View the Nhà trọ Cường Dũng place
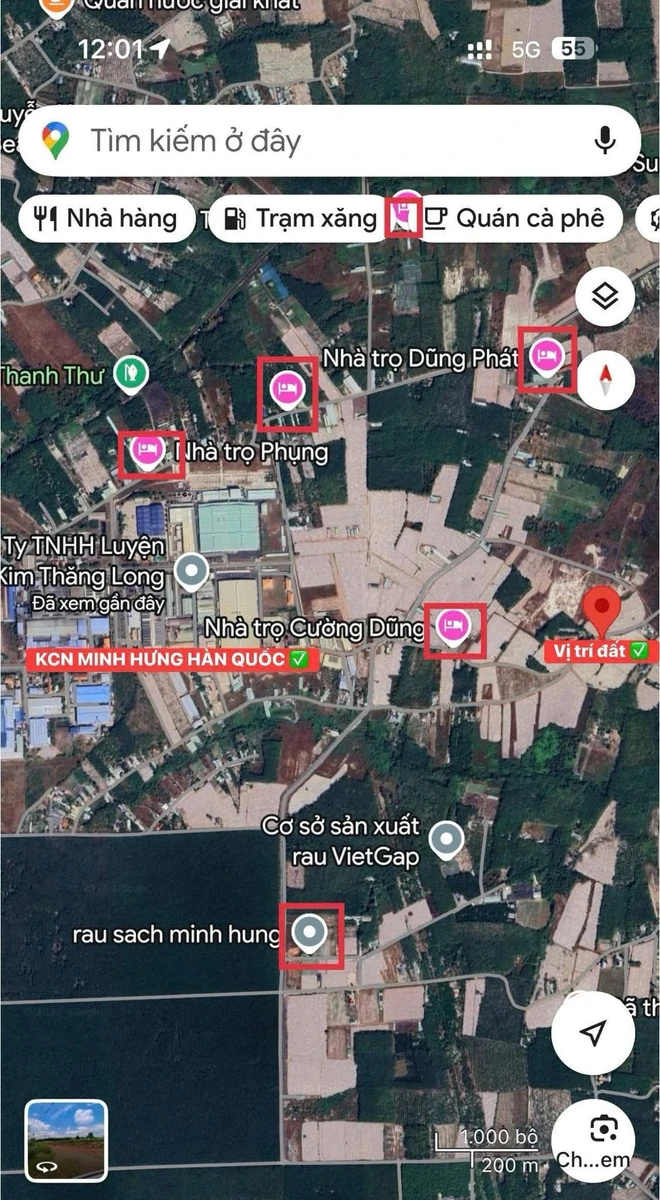 click(453, 629)
